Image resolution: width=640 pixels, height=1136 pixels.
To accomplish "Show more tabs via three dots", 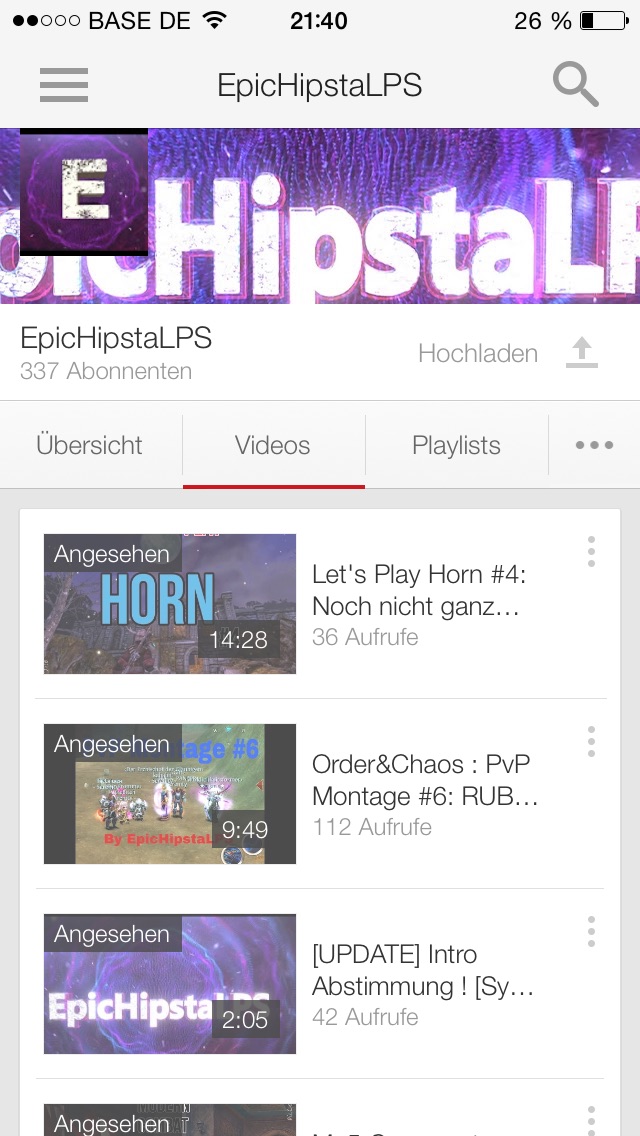I will tap(594, 445).
